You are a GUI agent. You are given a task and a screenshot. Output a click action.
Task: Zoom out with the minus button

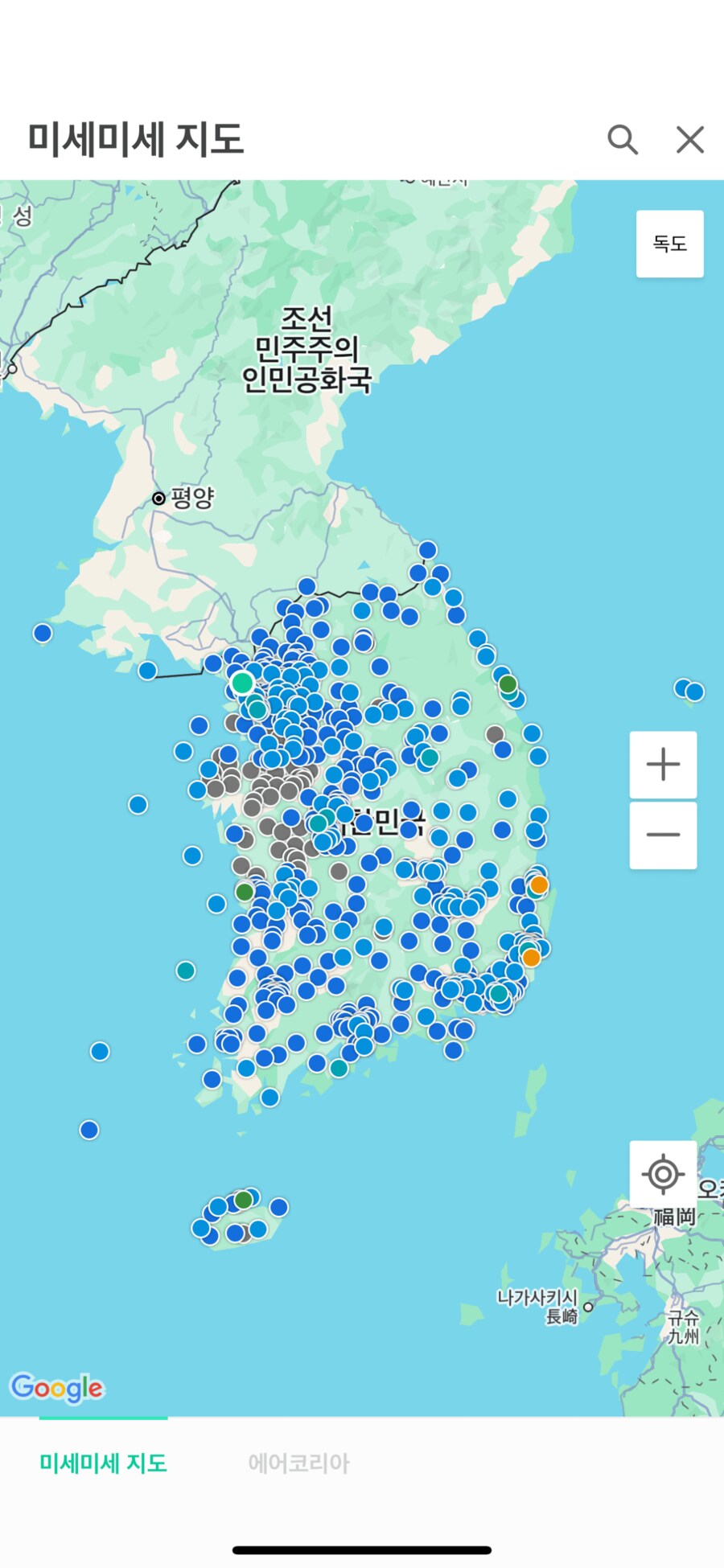click(x=663, y=835)
